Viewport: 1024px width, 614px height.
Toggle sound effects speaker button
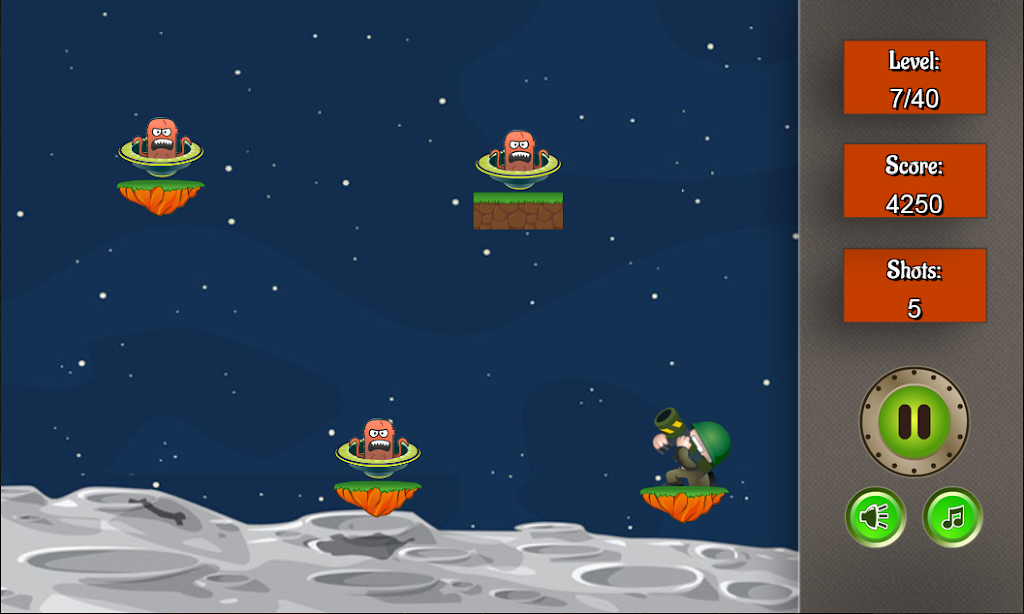tap(876, 517)
